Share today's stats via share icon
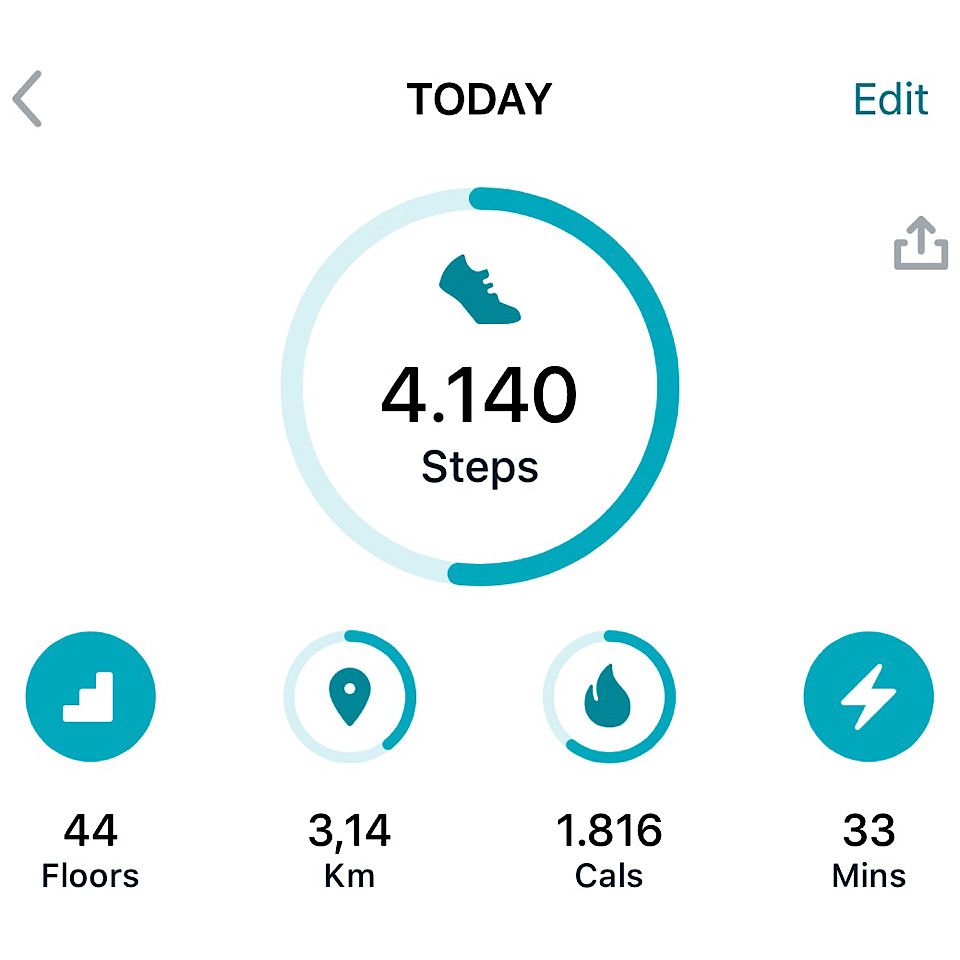Viewport: 960px width, 960px height. [x=920, y=243]
